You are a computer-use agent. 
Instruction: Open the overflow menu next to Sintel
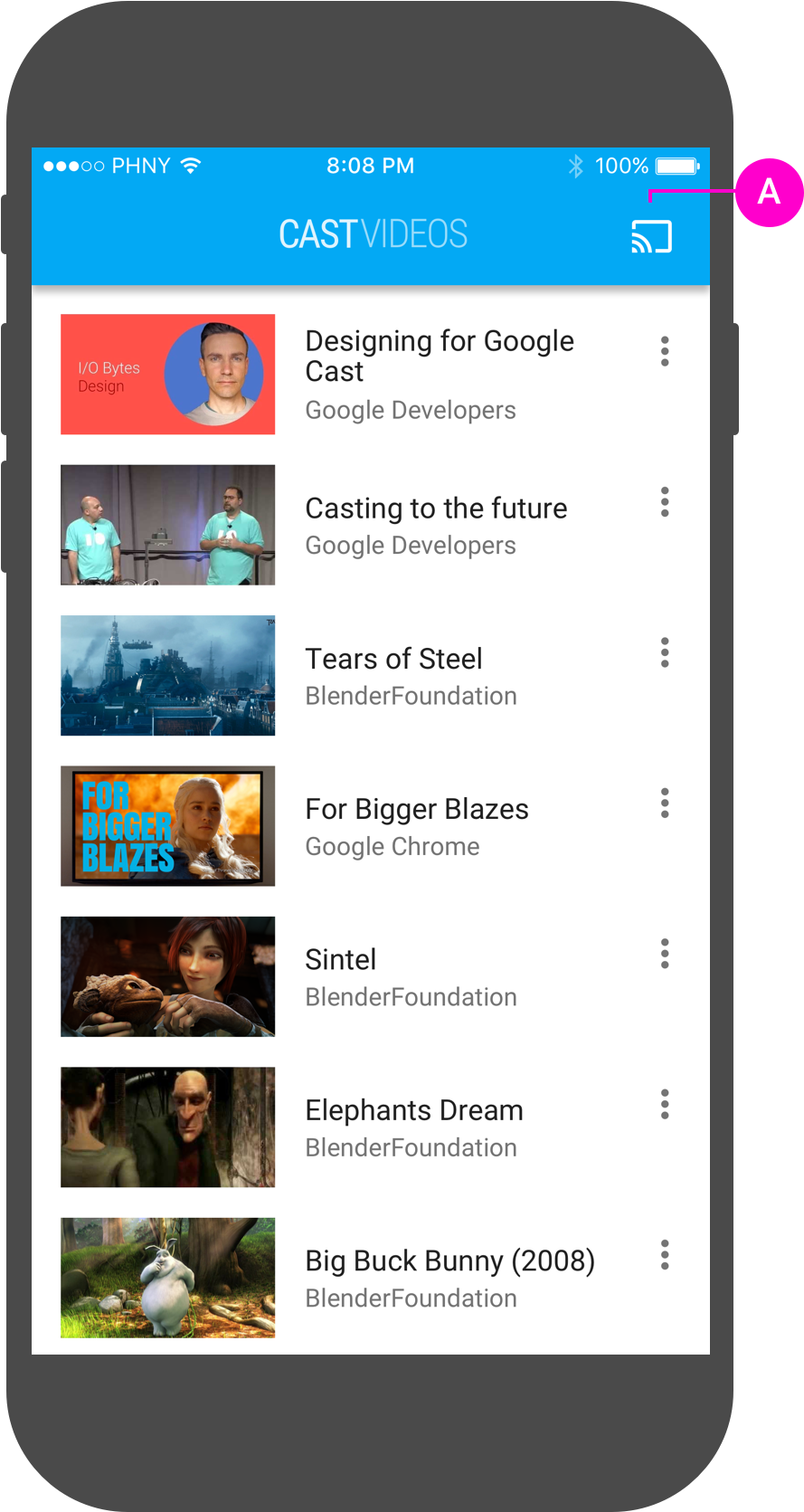point(665,954)
